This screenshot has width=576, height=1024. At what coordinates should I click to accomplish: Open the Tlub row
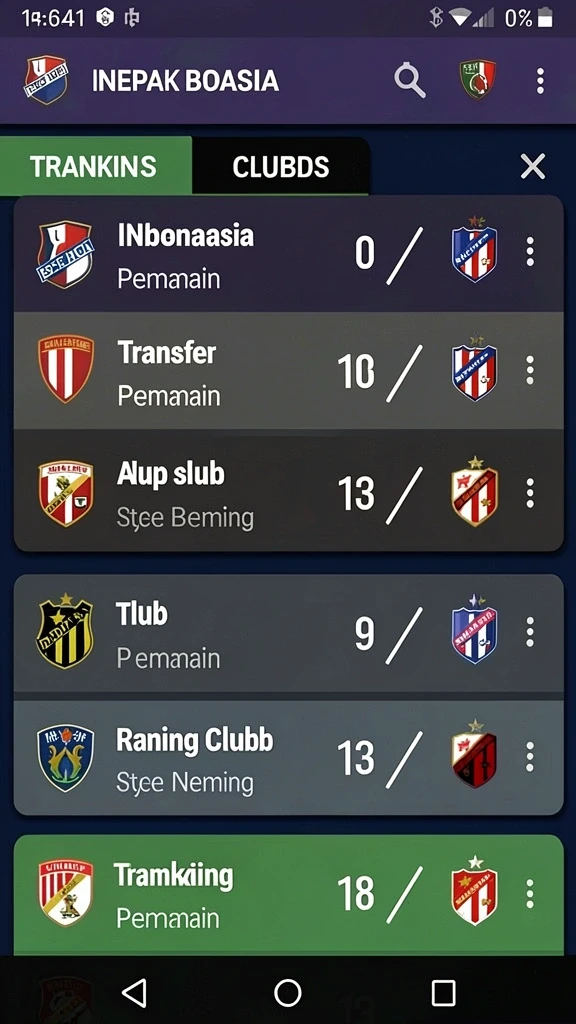point(289,633)
